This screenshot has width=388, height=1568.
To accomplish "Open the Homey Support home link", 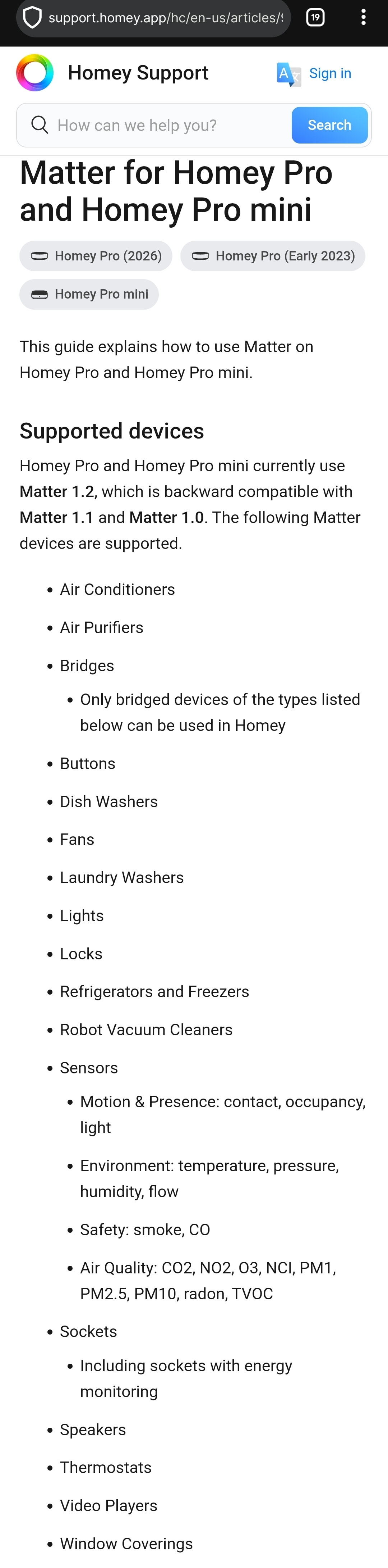I will click(x=112, y=73).
